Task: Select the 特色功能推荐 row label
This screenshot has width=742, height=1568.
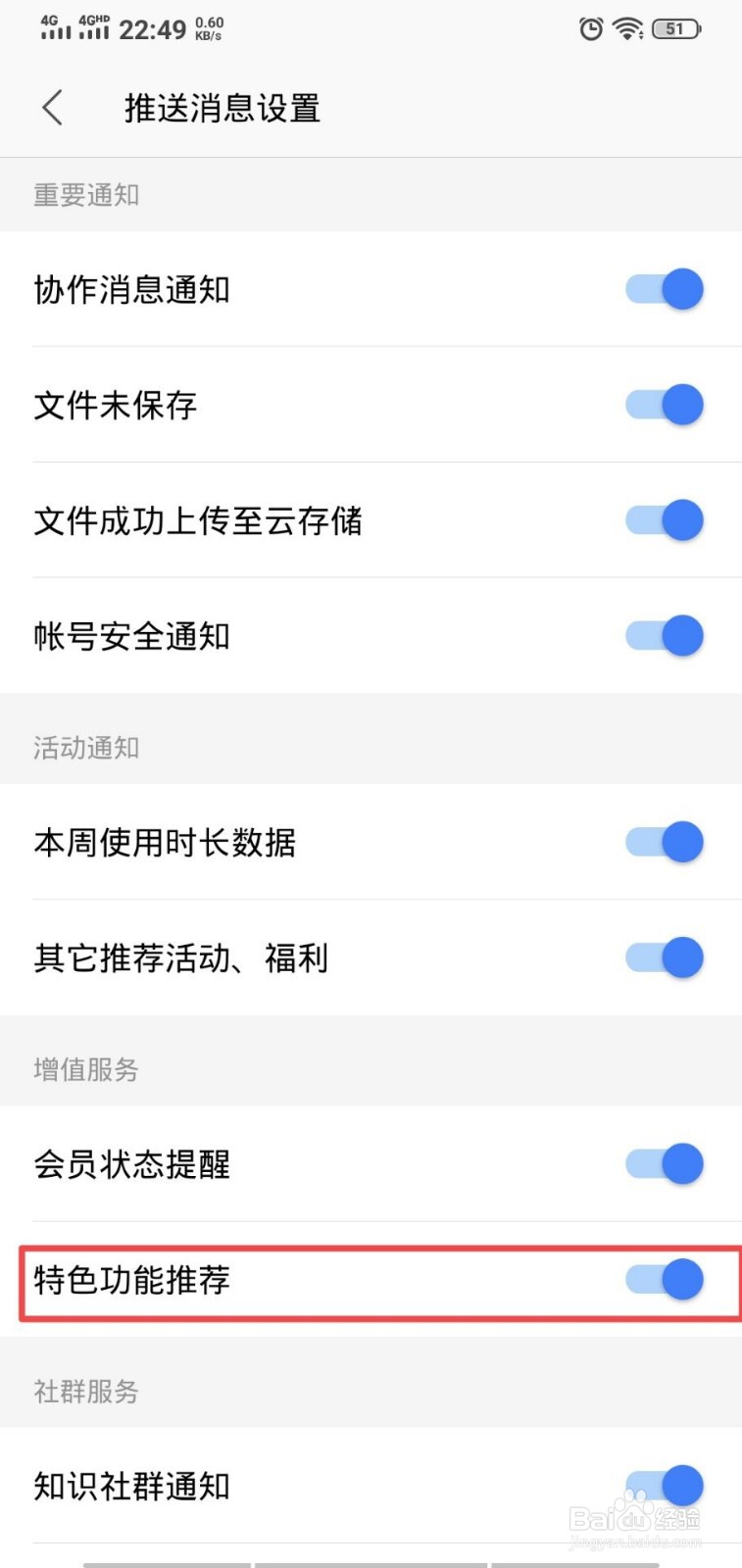Action: click(x=132, y=1281)
